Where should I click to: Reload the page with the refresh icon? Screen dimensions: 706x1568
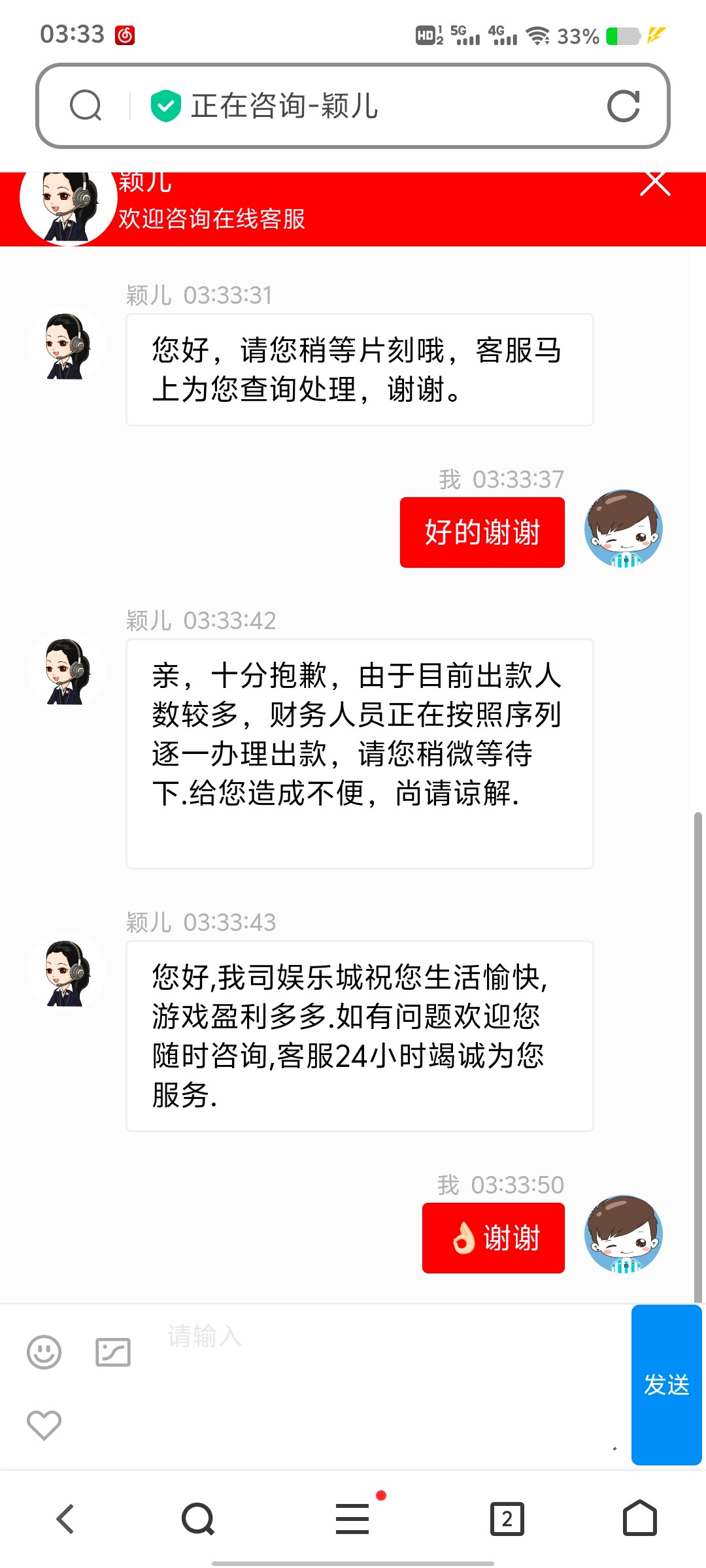coord(623,106)
